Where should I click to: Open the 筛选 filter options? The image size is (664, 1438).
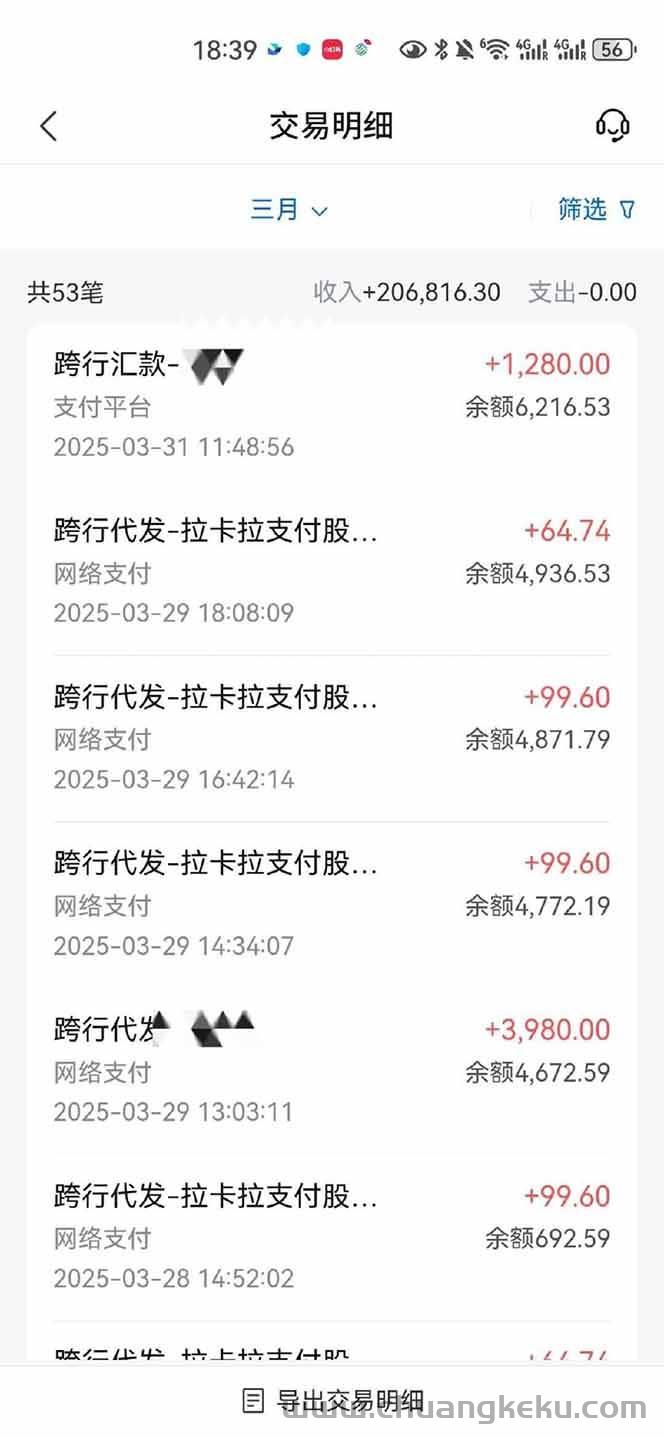[596, 209]
